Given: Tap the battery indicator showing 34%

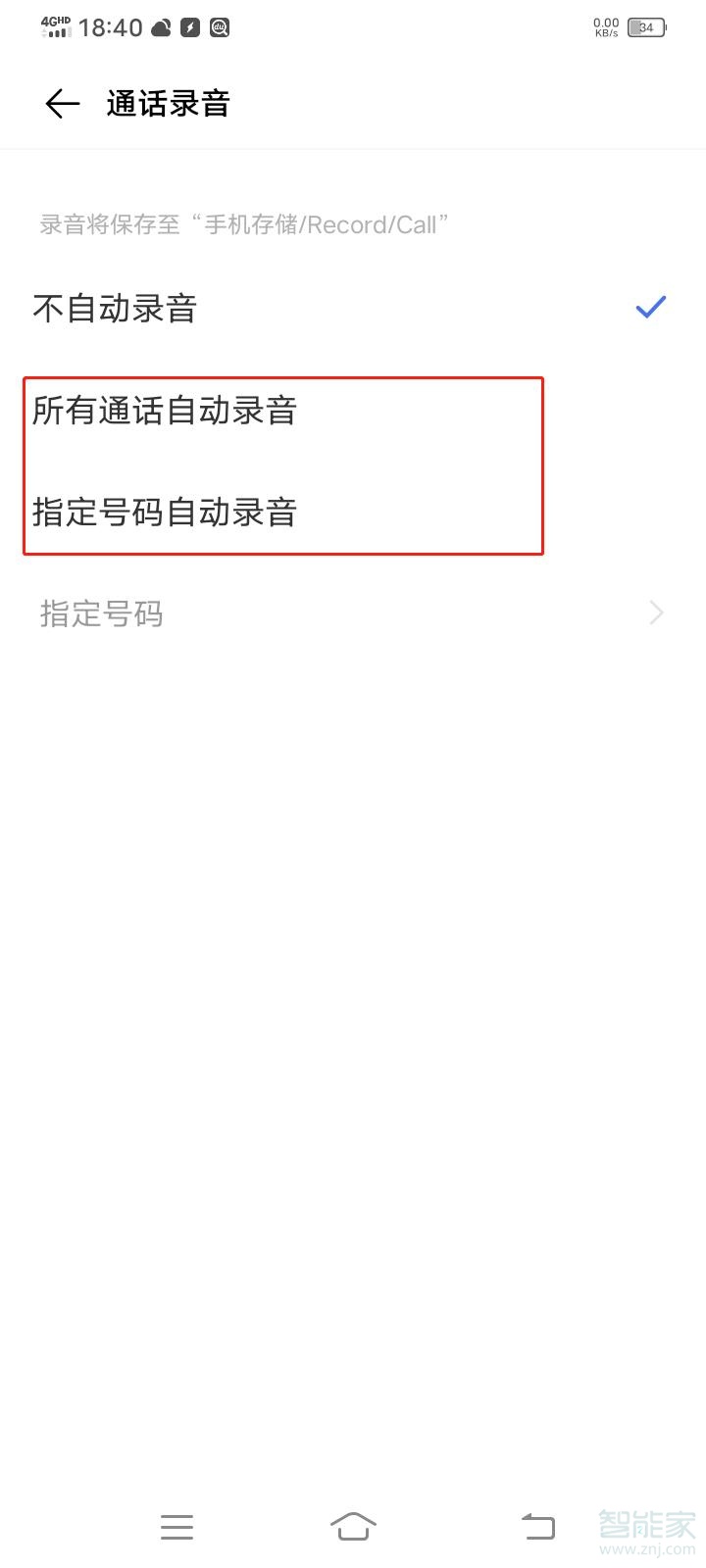Looking at the screenshot, I should coord(645,27).
